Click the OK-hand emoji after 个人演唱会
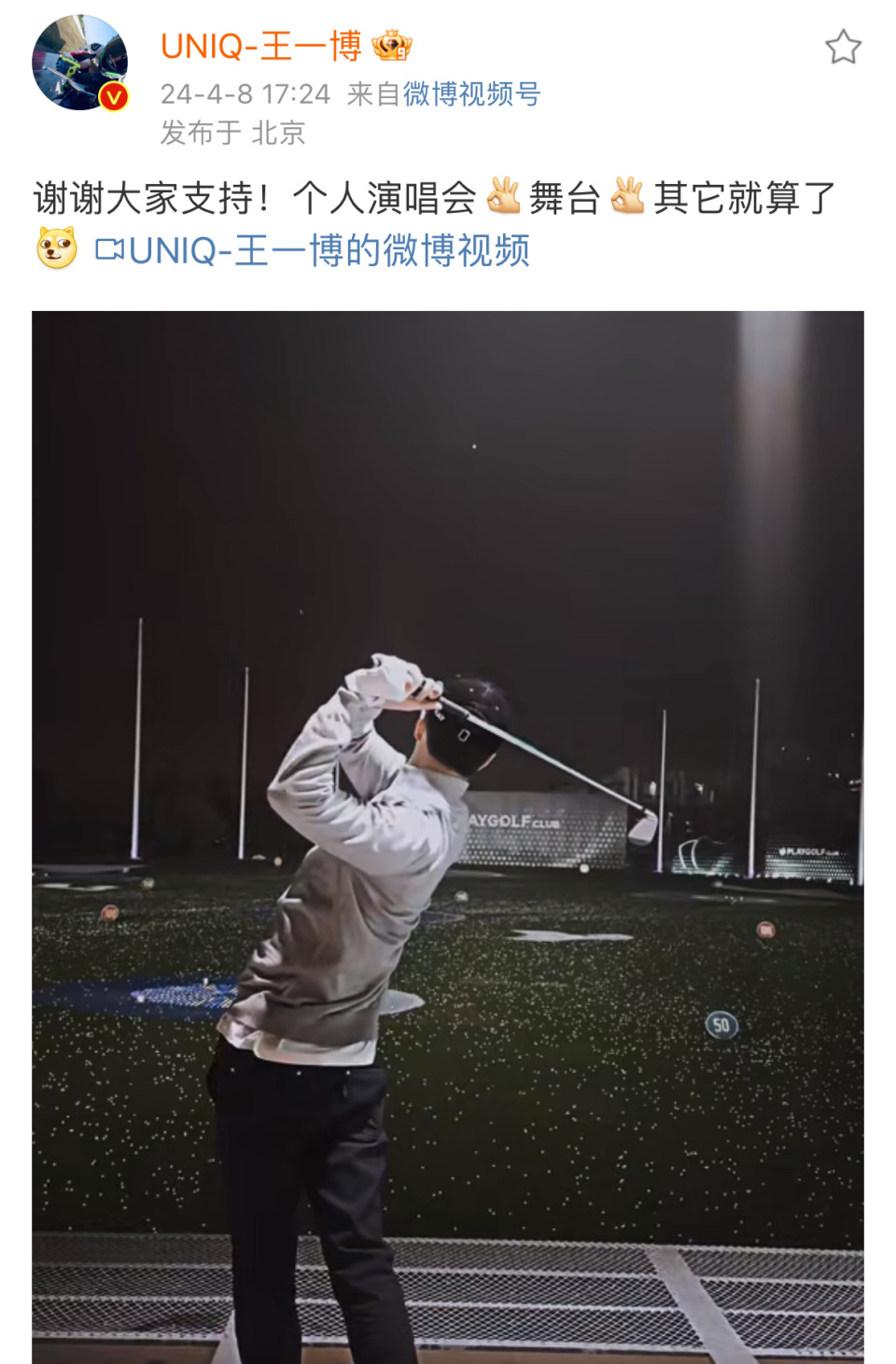This screenshot has width=896, height=1364. [503, 197]
